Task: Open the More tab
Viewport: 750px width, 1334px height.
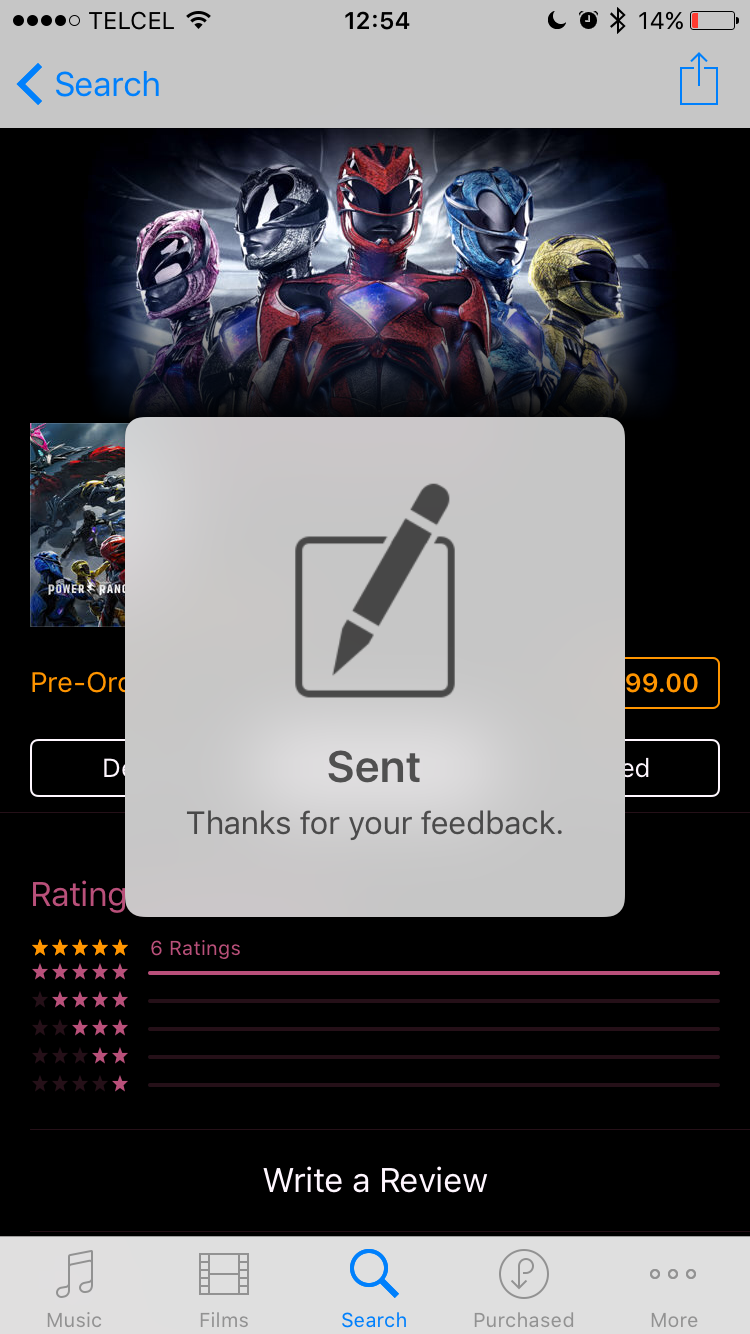Action: click(673, 1288)
